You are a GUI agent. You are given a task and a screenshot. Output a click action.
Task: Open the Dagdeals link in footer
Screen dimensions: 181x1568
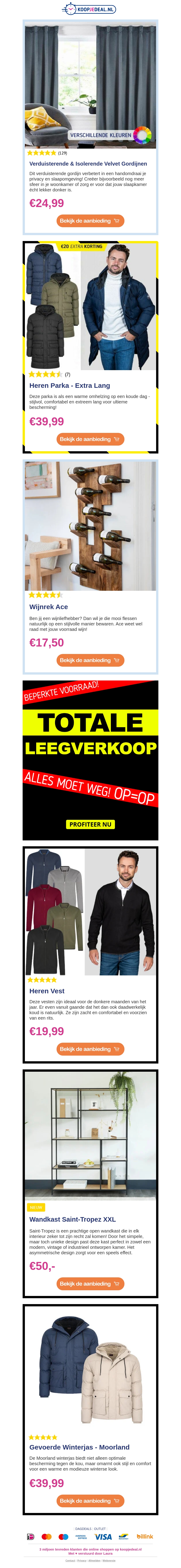[x=83, y=1528]
